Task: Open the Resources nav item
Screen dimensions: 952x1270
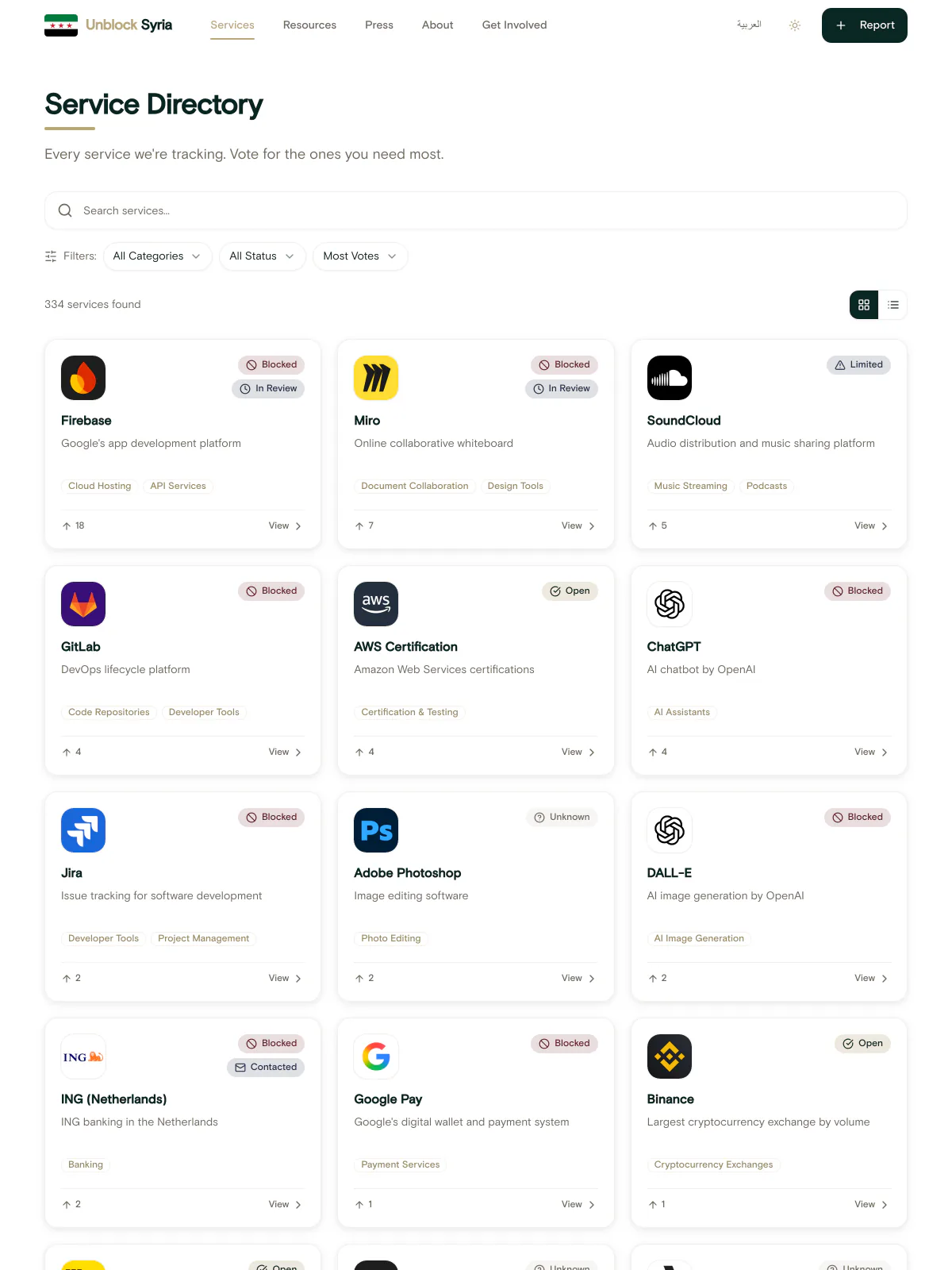Action: coord(309,25)
